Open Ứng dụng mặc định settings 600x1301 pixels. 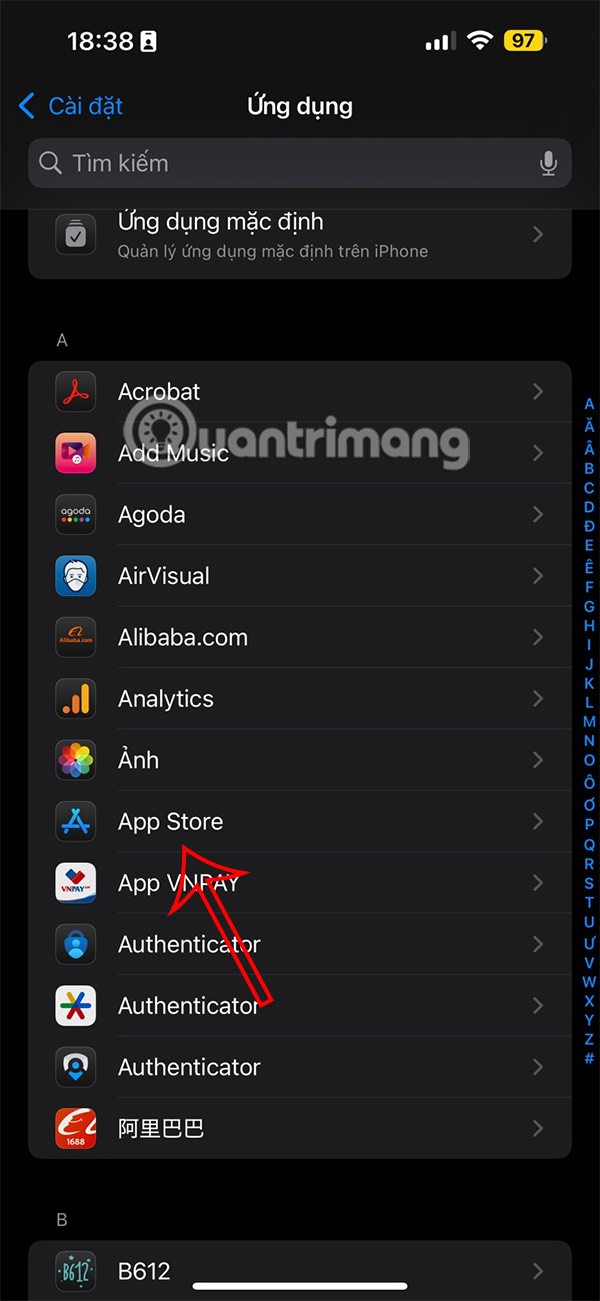pyautogui.click(x=300, y=234)
